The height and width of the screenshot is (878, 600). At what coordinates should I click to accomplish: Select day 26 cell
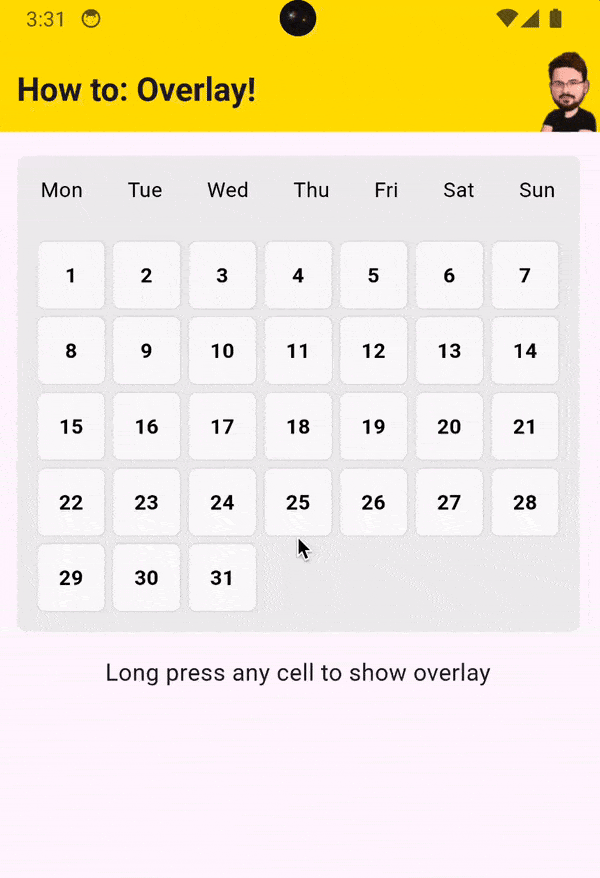point(373,502)
